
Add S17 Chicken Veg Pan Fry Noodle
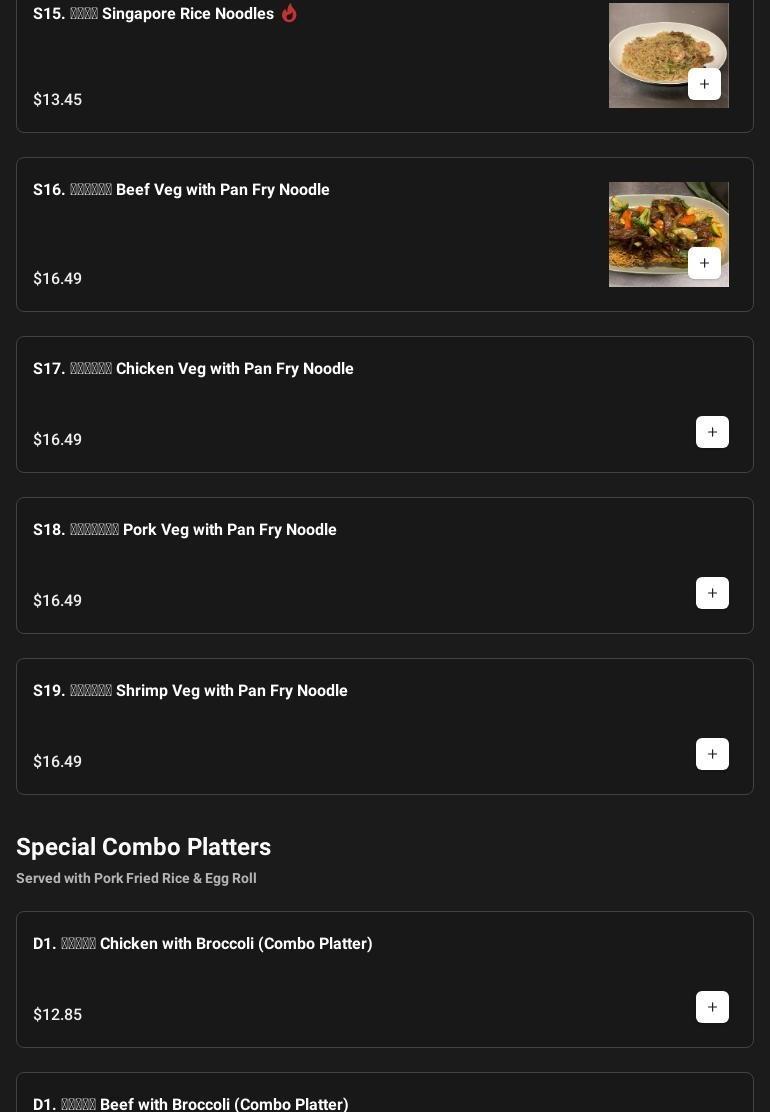[712, 432]
